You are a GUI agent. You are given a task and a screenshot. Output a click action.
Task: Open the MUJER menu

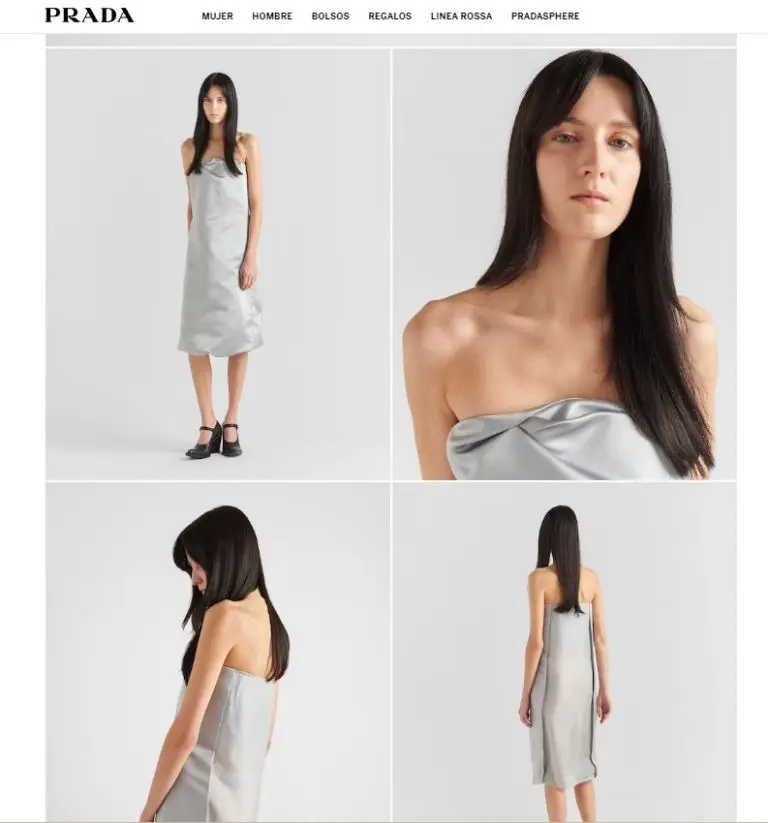[217, 16]
